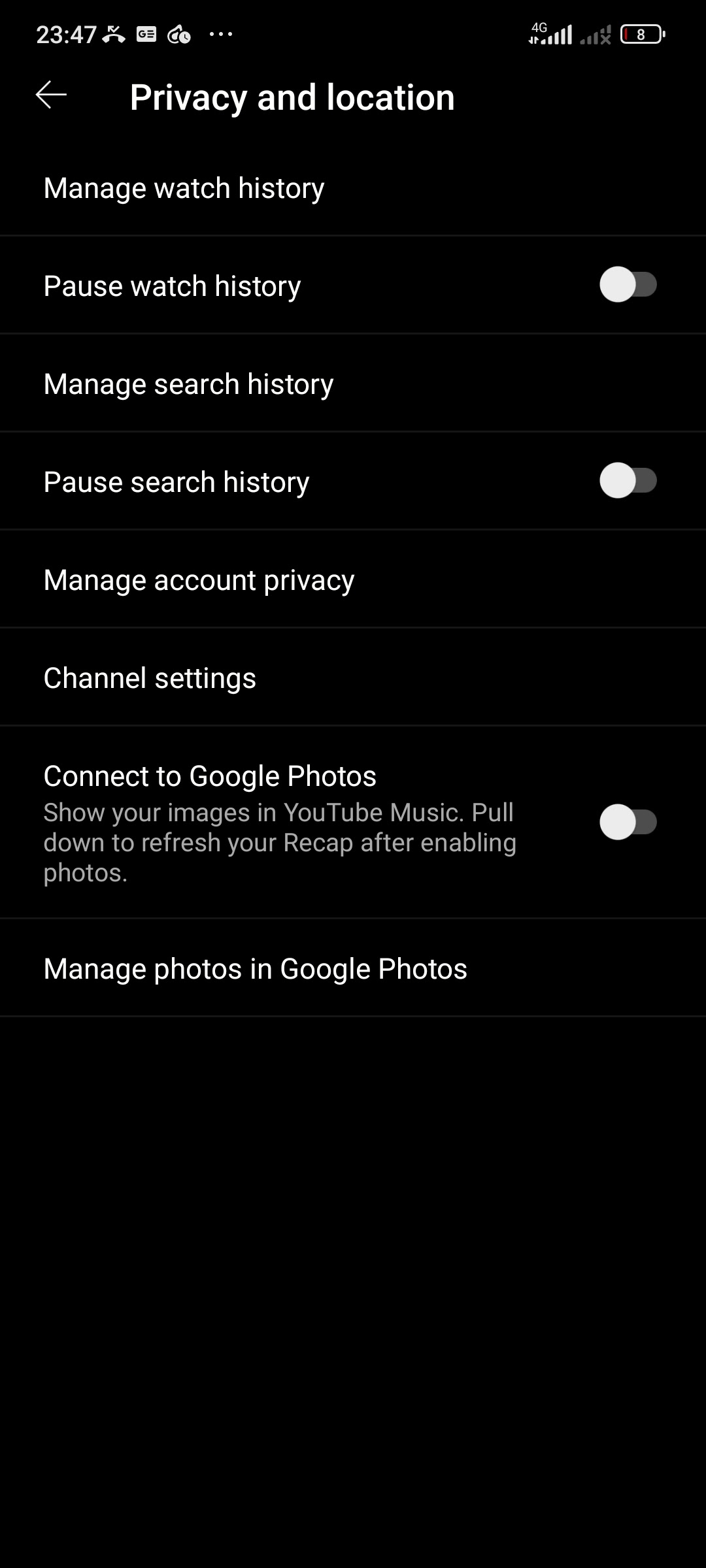Open Manage account privacy
This screenshot has width=706, height=1568.
point(199,580)
